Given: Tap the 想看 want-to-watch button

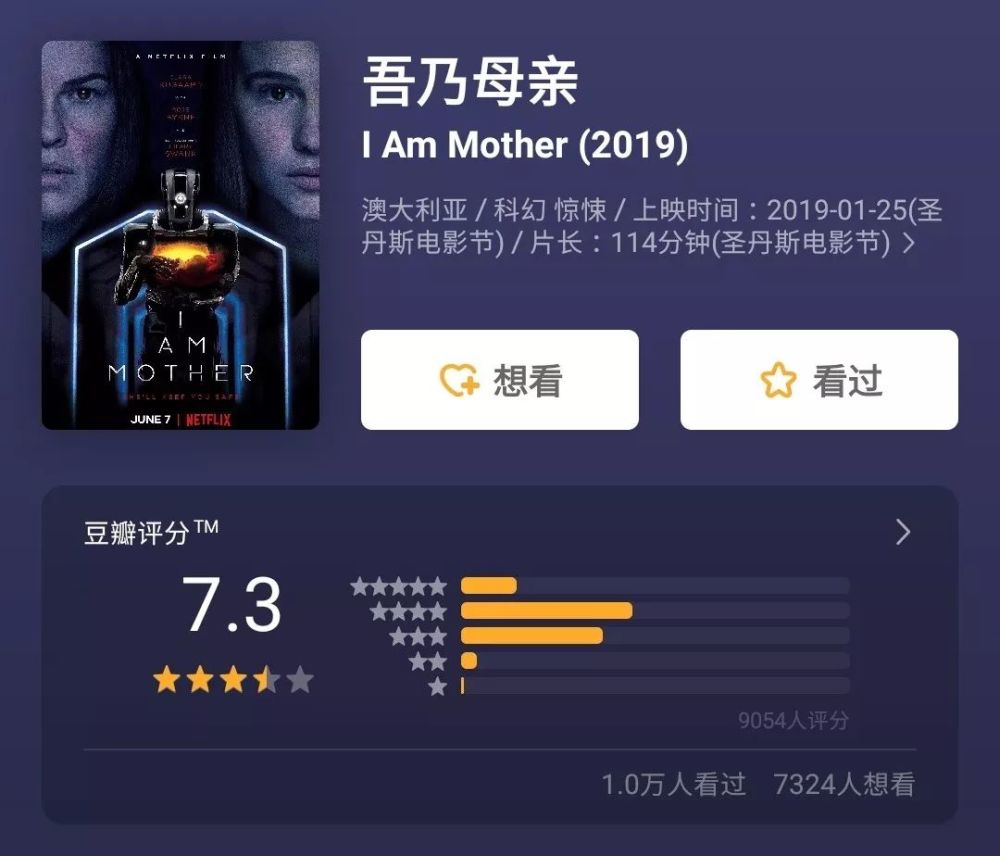Looking at the screenshot, I should coord(499,380).
